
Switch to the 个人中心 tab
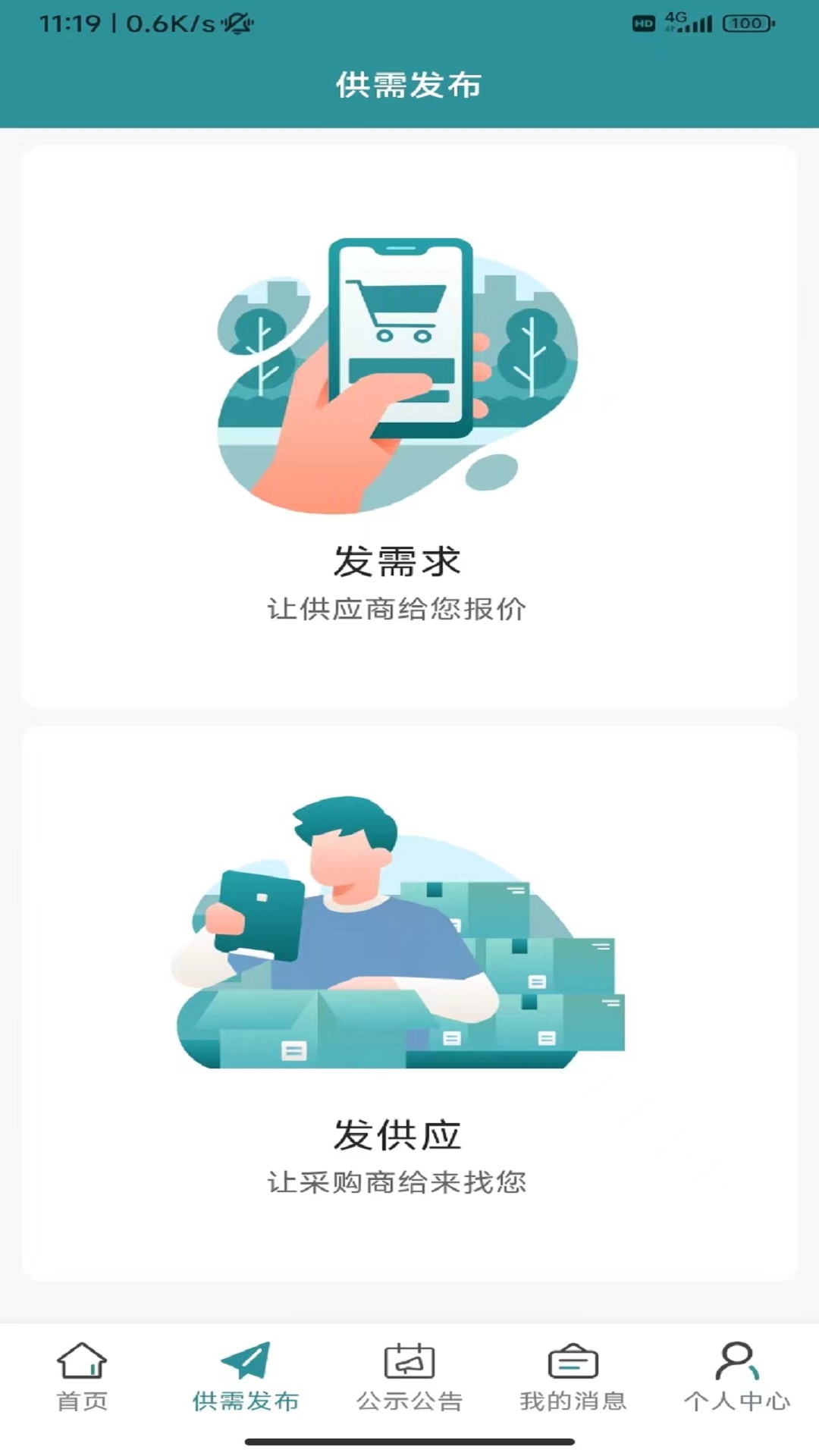[x=737, y=1377]
